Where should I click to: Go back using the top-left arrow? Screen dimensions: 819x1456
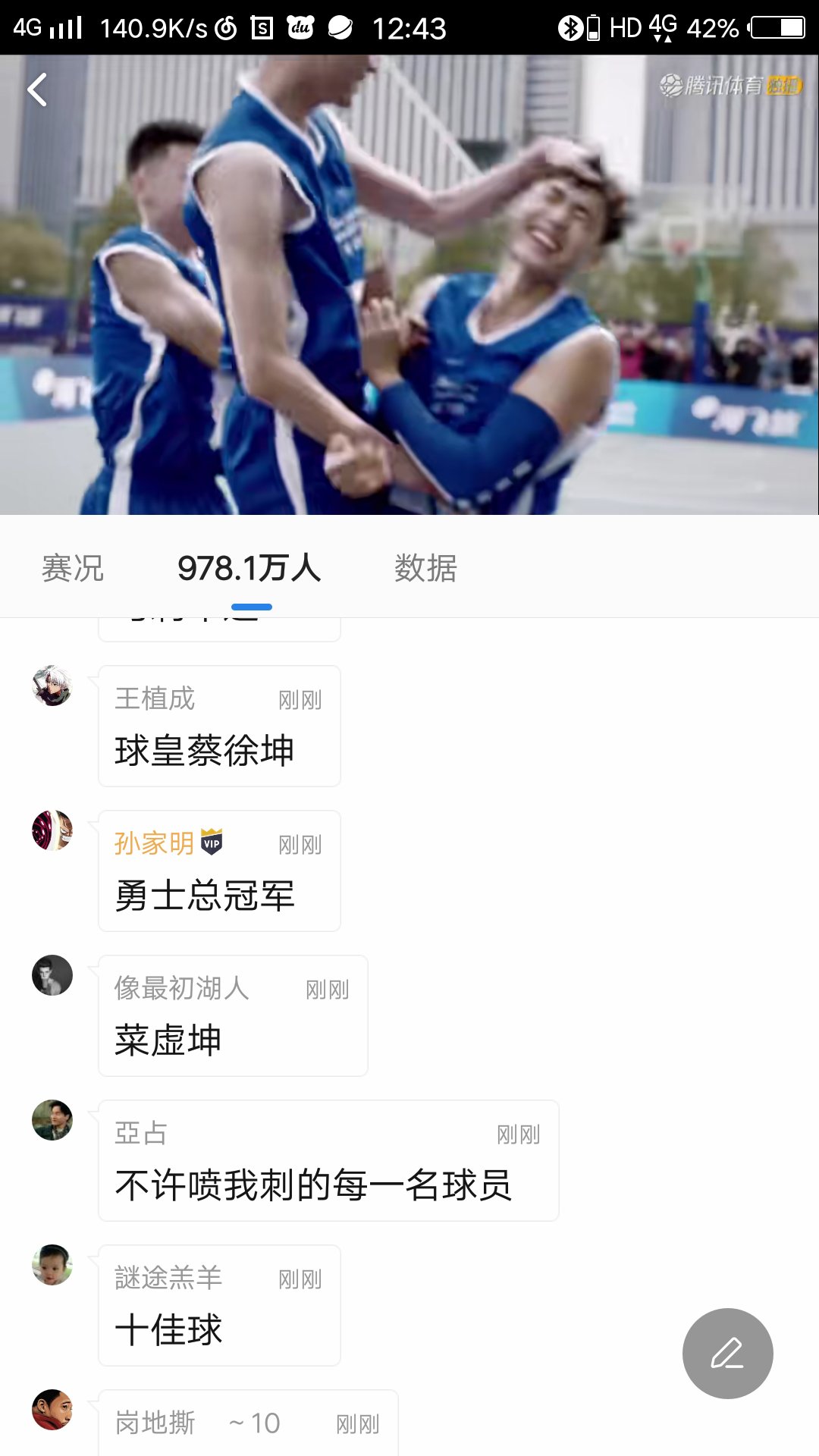(x=37, y=89)
